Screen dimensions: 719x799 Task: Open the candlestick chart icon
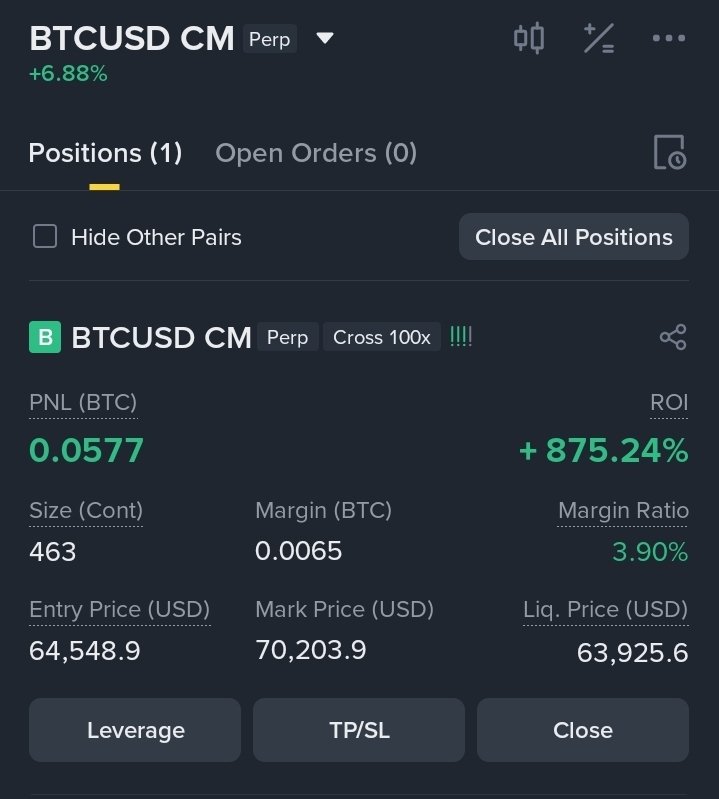(x=529, y=38)
